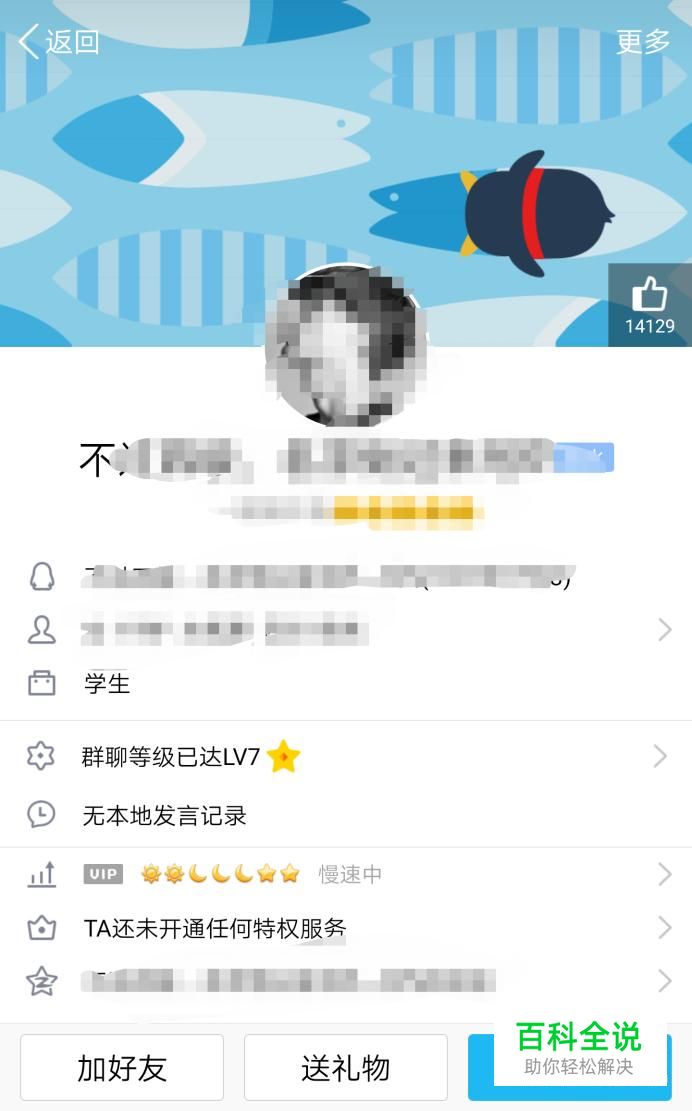Like this profile with the thumbs-up

coord(650,305)
